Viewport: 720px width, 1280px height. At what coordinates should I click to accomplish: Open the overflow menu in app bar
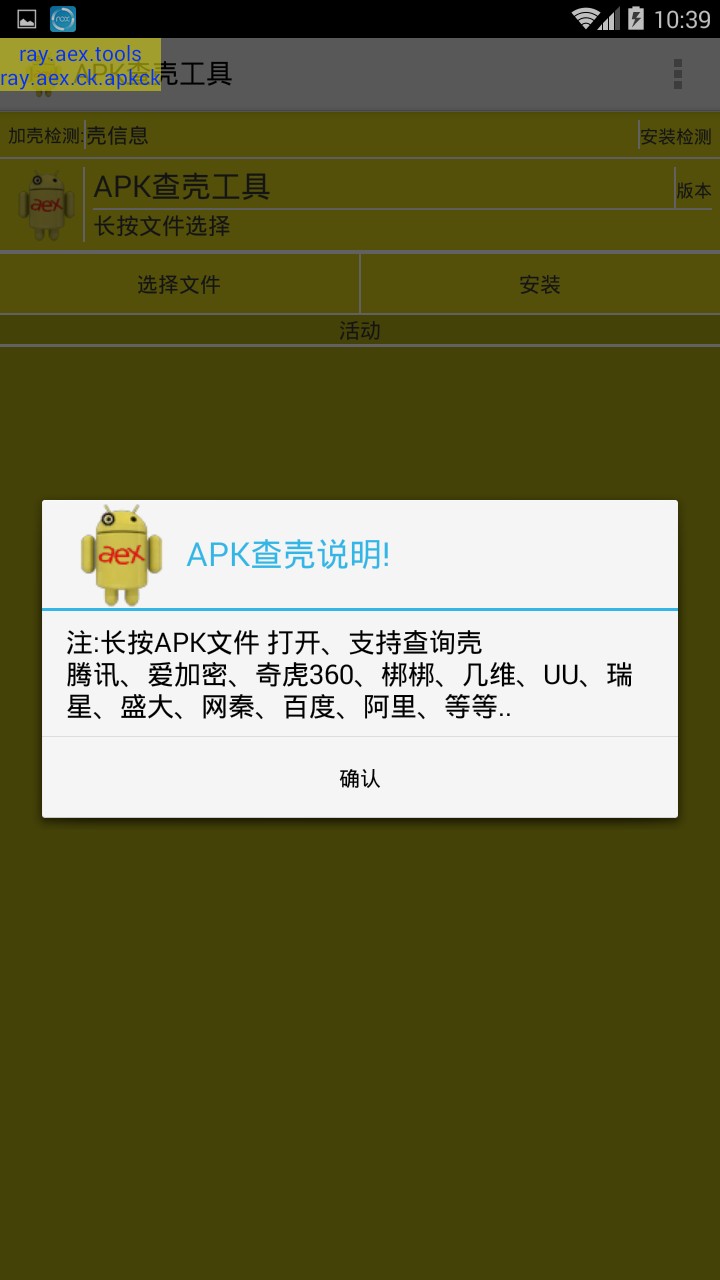pos(678,74)
